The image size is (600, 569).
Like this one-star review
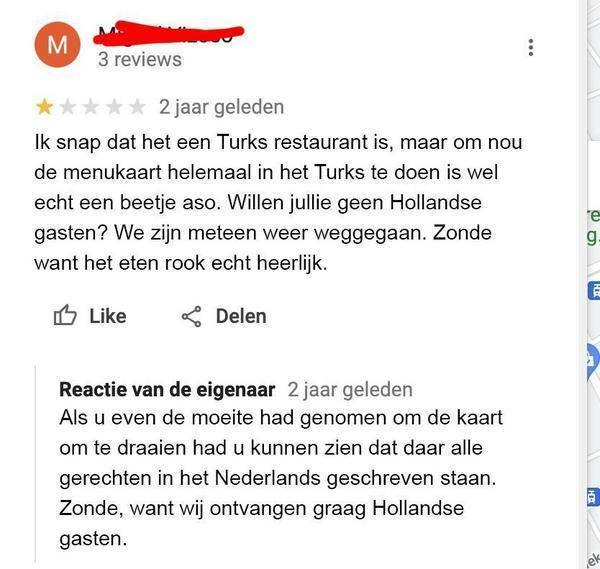pyautogui.click(x=89, y=316)
